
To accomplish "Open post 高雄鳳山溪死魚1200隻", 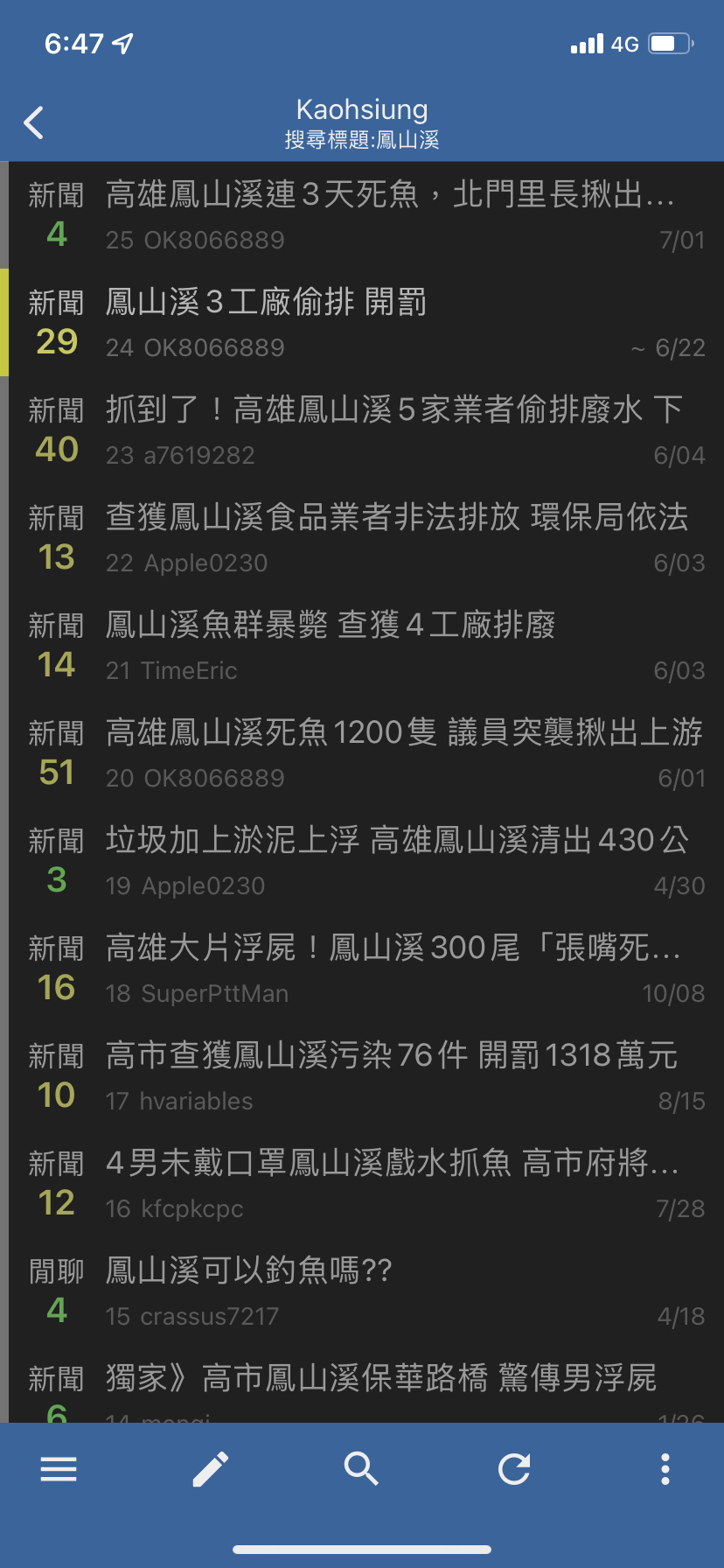I will pyautogui.click(x=366, y=753).
